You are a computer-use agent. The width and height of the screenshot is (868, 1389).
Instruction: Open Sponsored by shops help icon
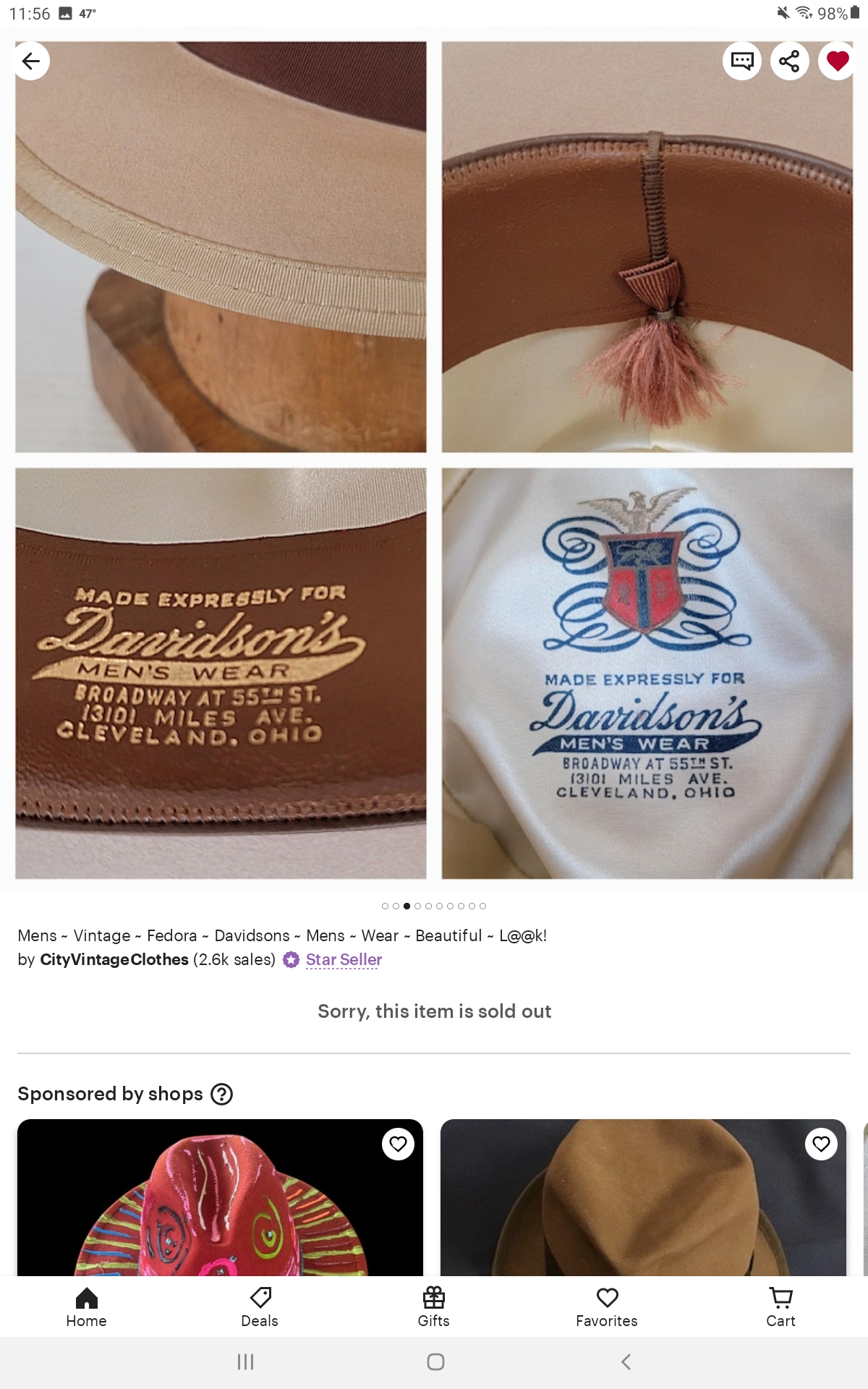221,1094
